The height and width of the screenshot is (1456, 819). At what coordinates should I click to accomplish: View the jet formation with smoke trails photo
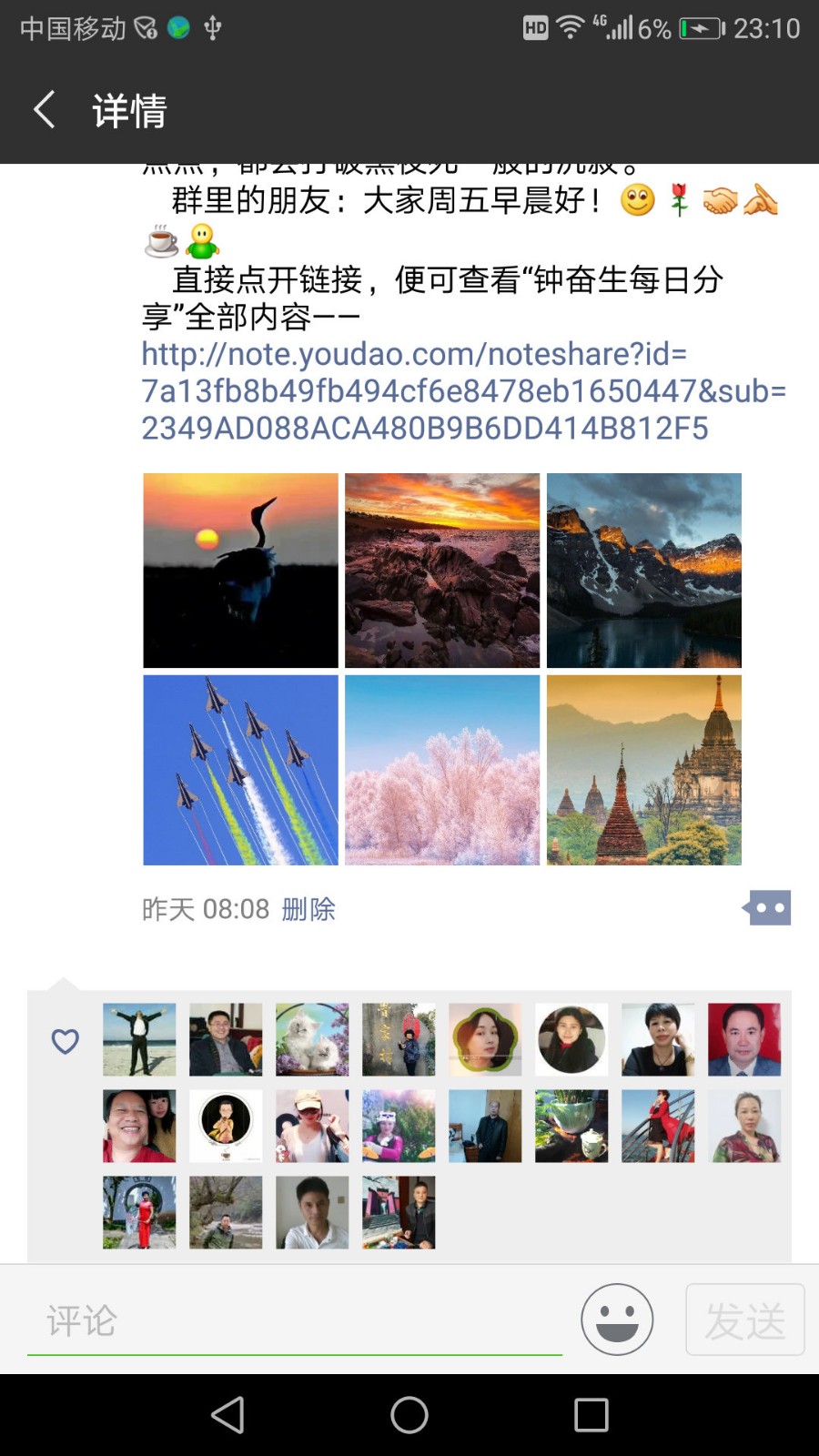coord(240,770)
